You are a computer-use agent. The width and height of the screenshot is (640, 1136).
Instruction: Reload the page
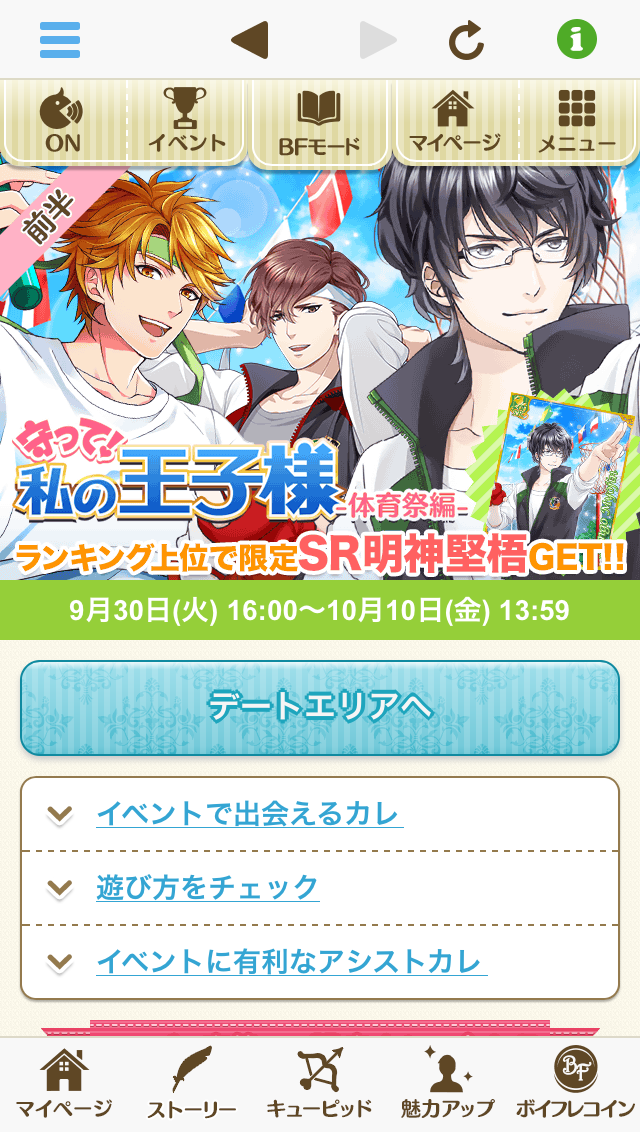pos(466,40)
